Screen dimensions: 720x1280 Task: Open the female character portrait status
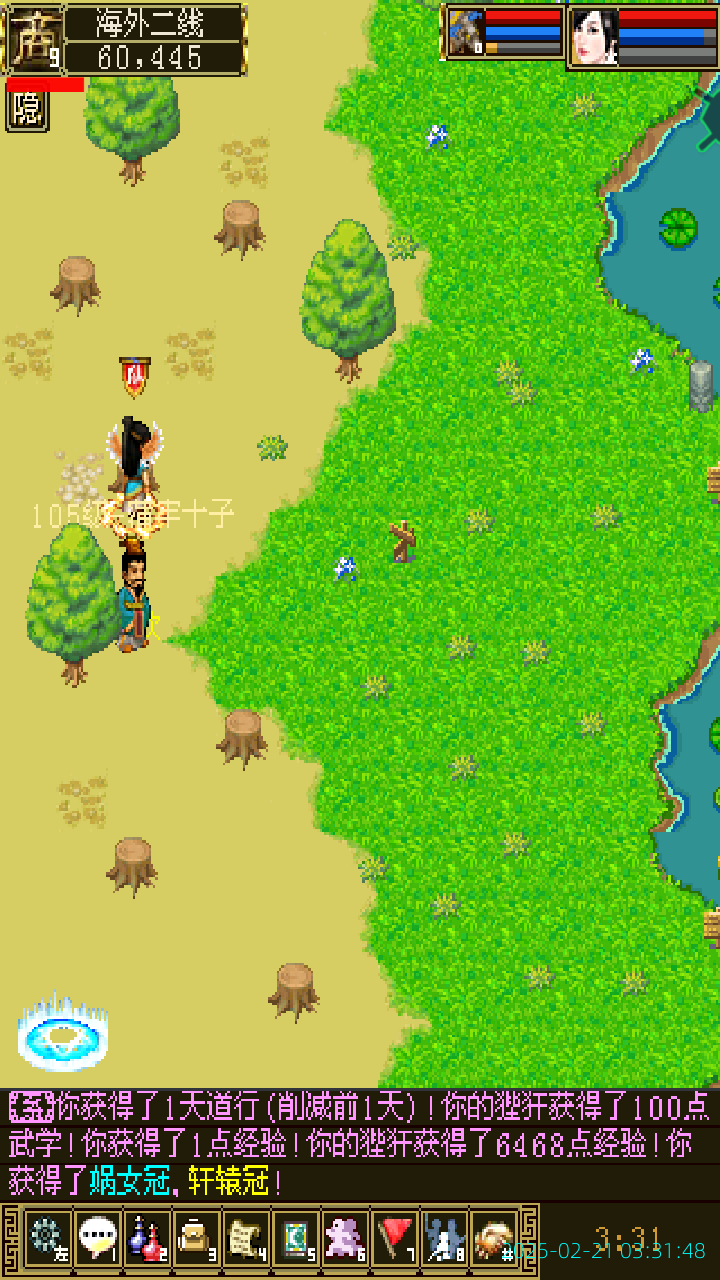click(594, 37)
